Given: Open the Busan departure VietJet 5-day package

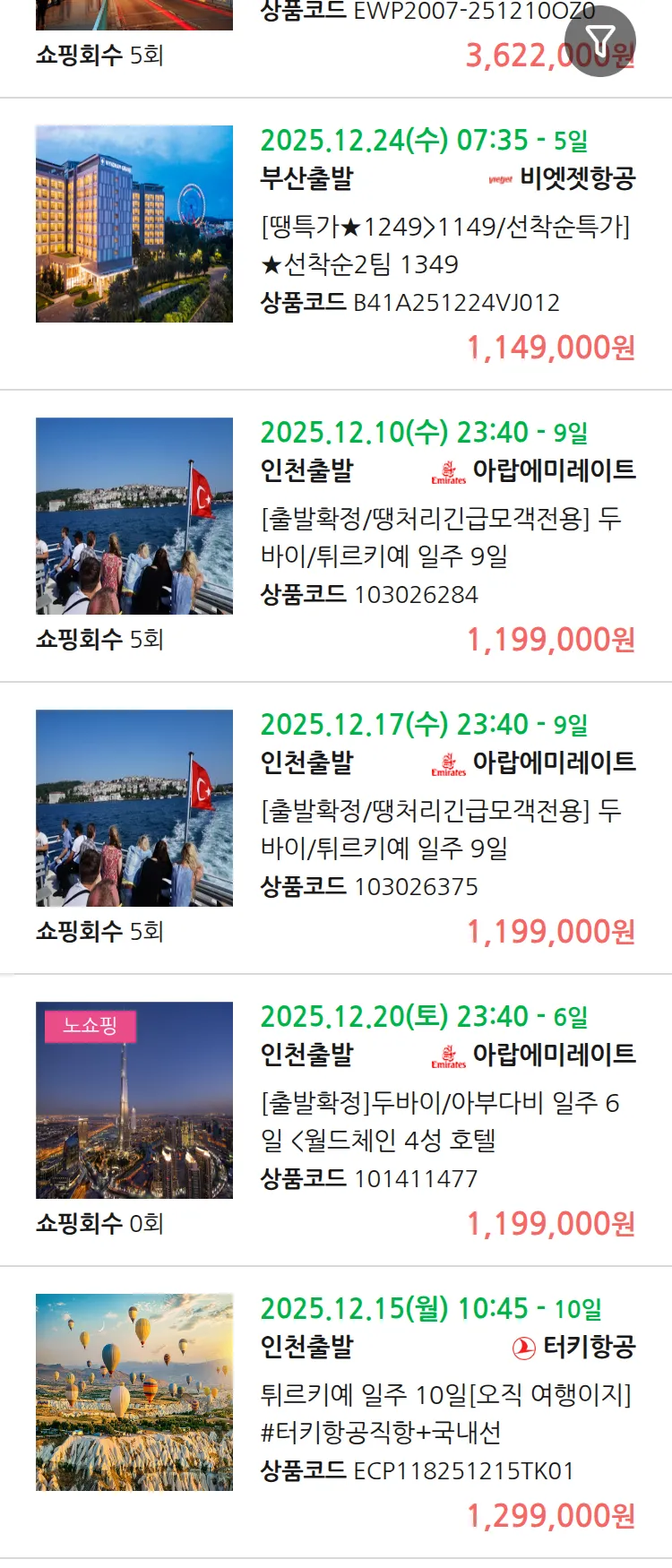Looking at the screenshot, I should 445,245.
